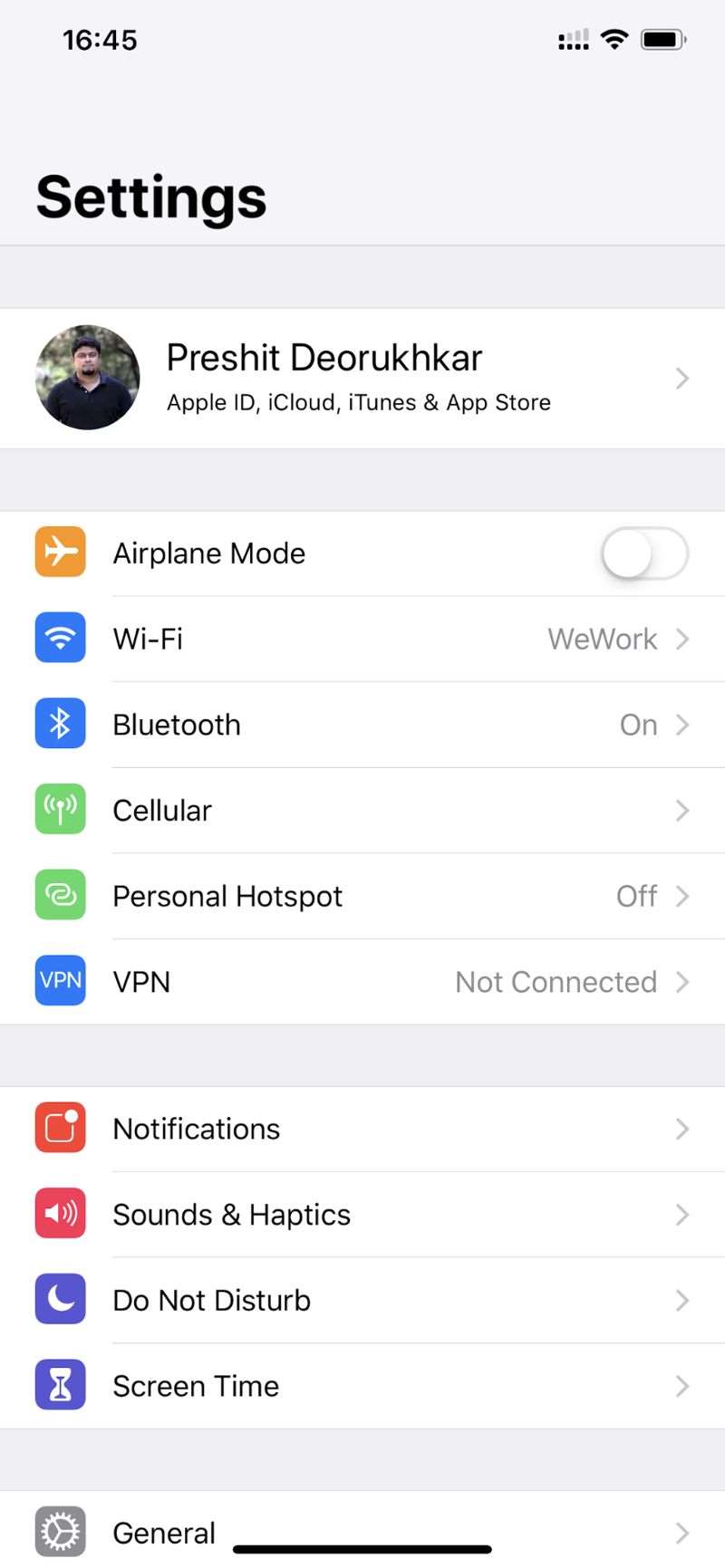Image resolution: width=725 pixels, height=1568 pixels.
Task: Tap the Sounds & Haptics speaker icon
Action: (x=59, y=1214)
